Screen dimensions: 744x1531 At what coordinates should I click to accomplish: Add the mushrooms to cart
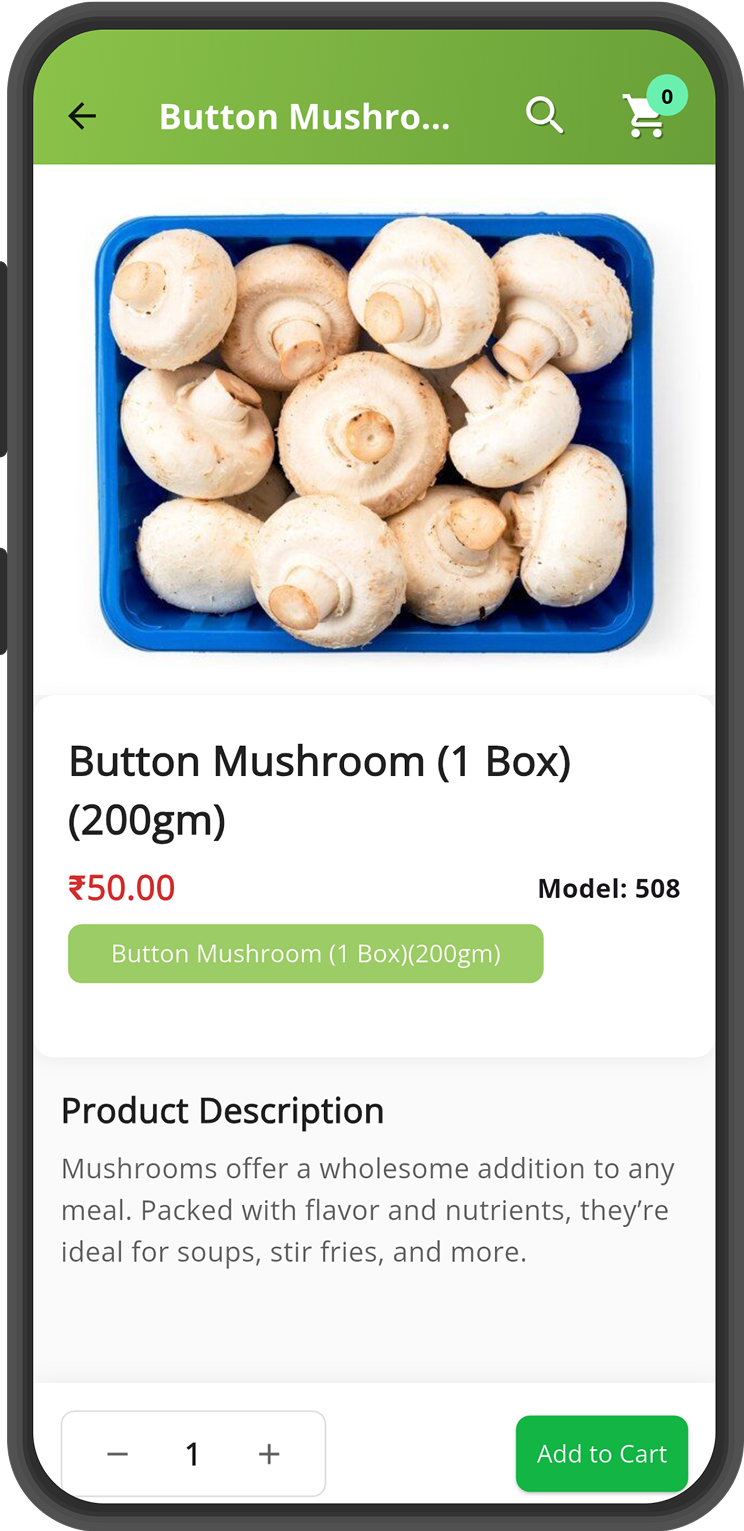click(x=601, y=1453)
